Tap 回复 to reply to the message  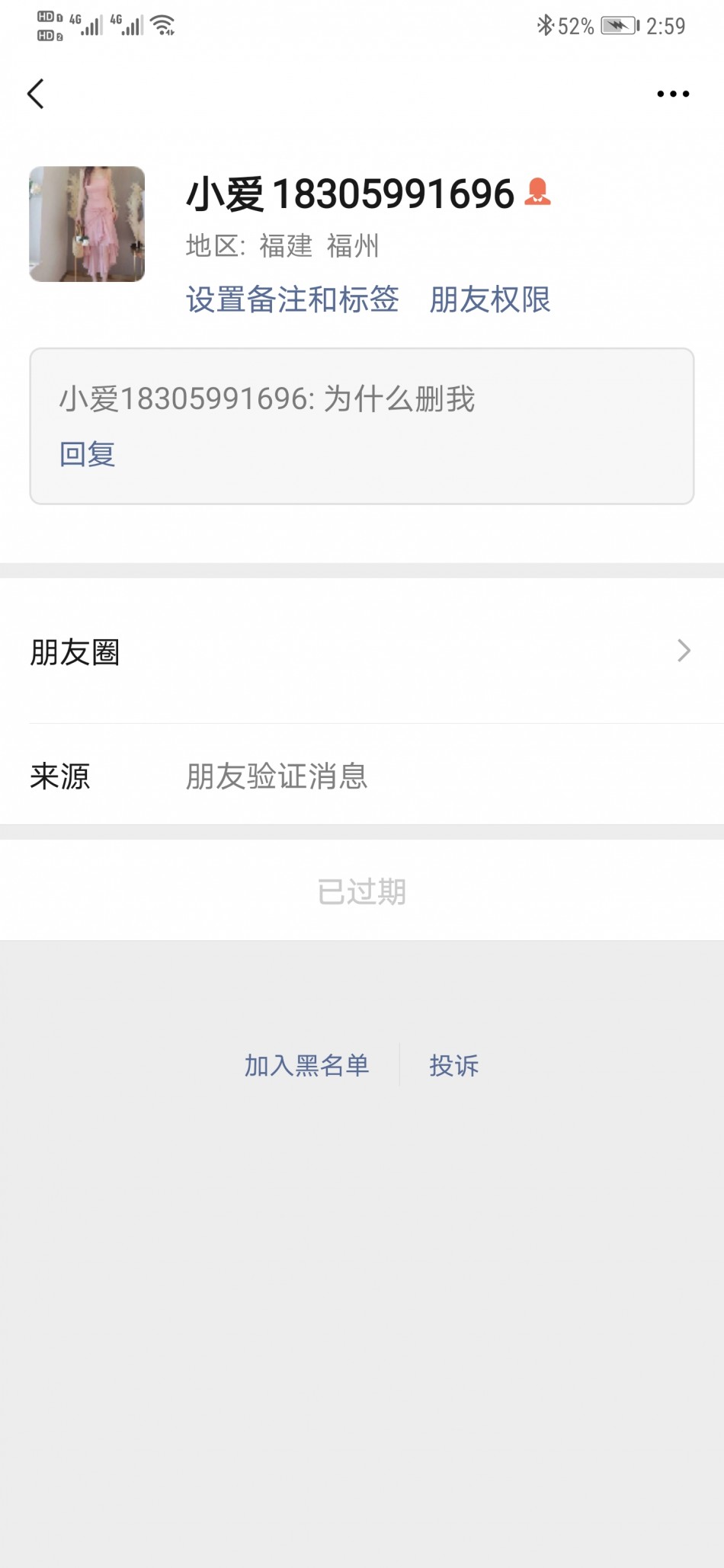[87, 454]
